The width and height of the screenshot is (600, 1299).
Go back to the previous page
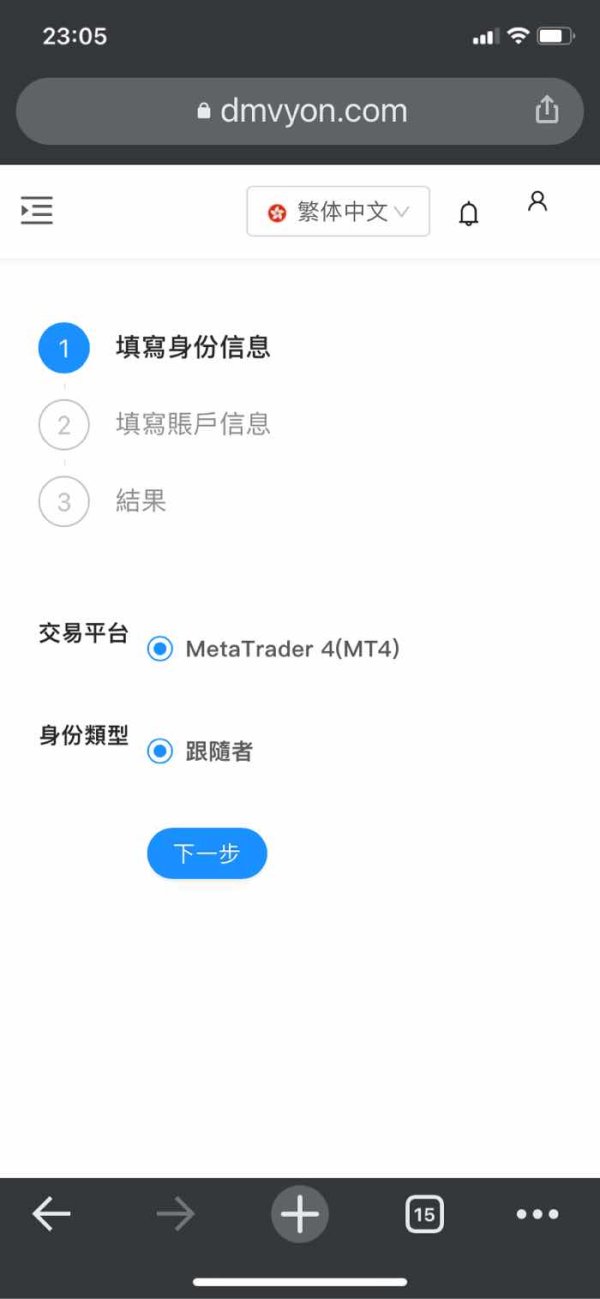click(x=51, y=1214)
